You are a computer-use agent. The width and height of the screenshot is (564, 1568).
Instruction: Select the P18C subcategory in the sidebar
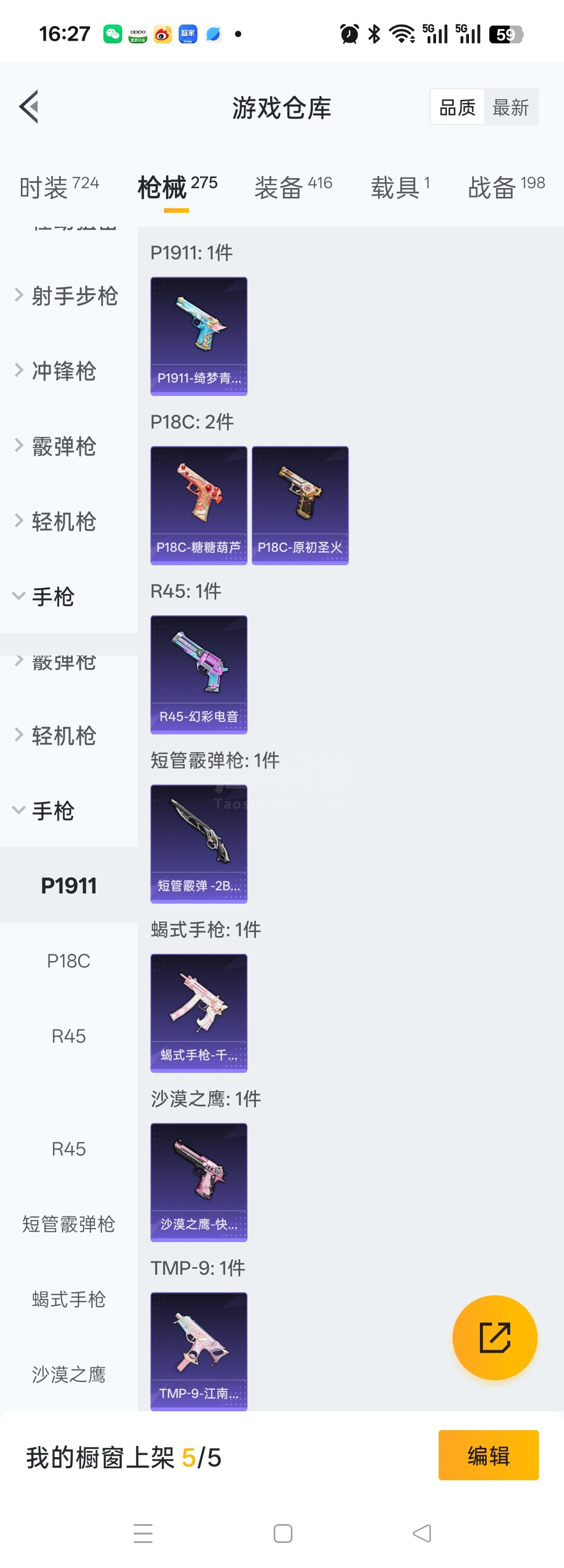point(69,961)
